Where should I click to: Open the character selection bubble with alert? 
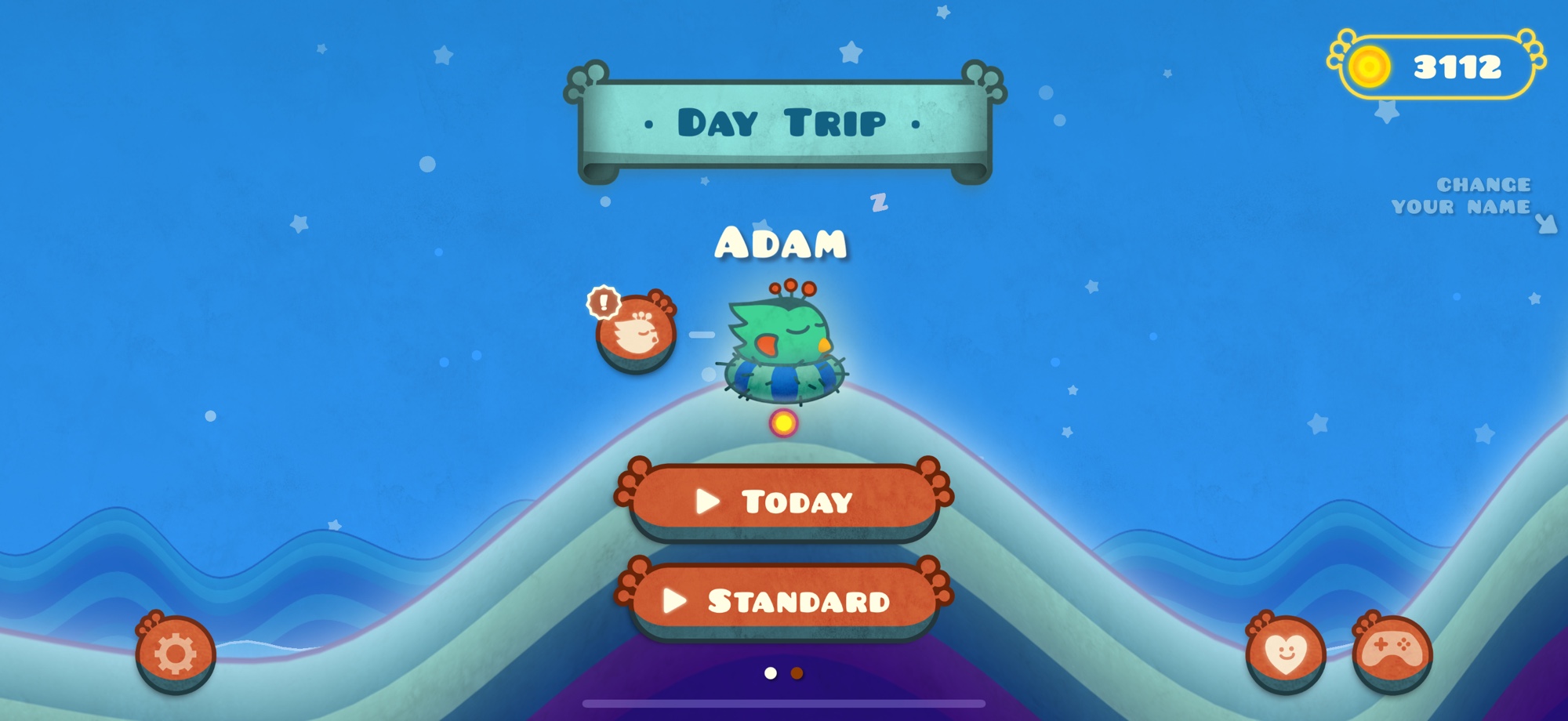click(x=636, y=334)
